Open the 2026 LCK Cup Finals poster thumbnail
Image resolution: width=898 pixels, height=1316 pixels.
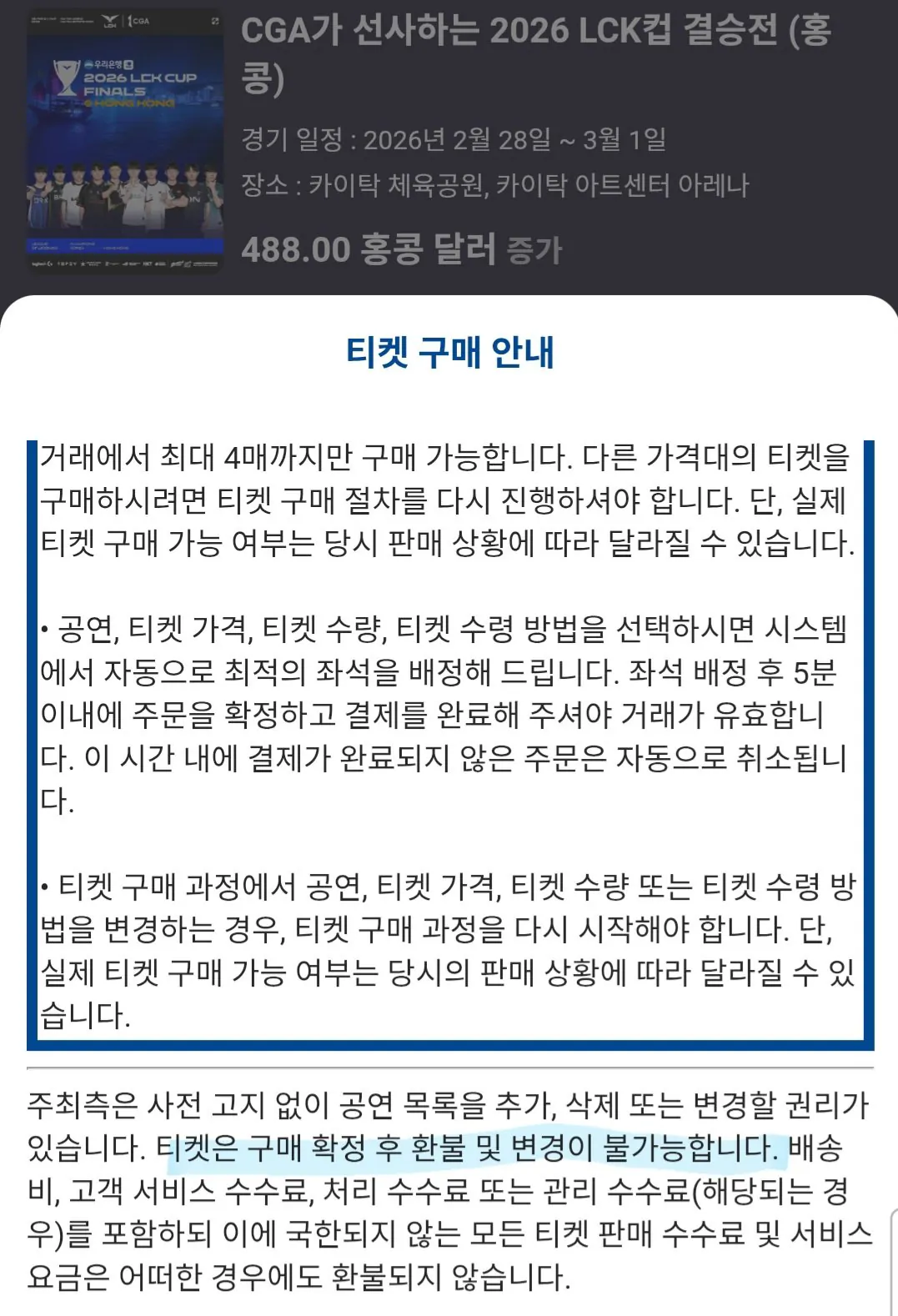click(x=125, y=142)
